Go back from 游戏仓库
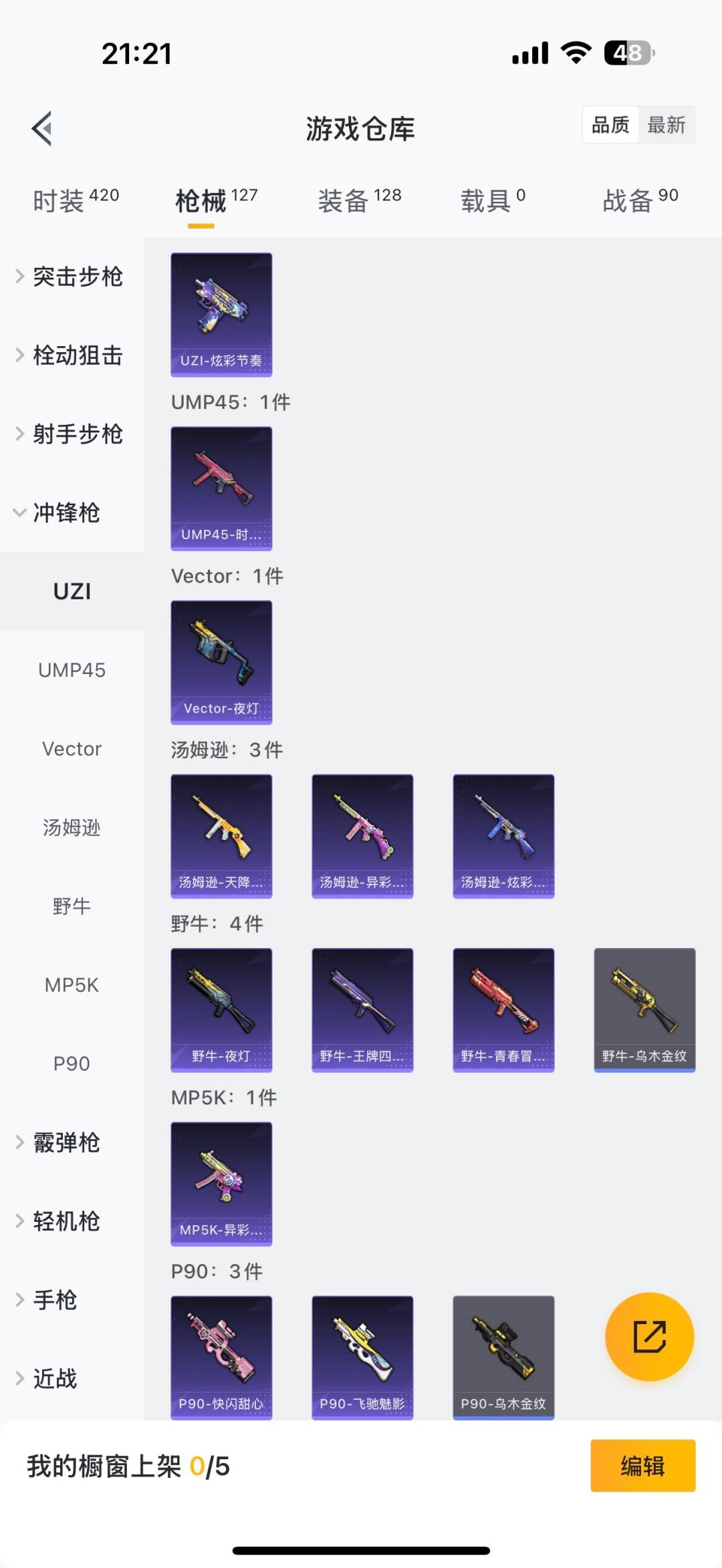The image size is (722, 1568). click(42, 128)
